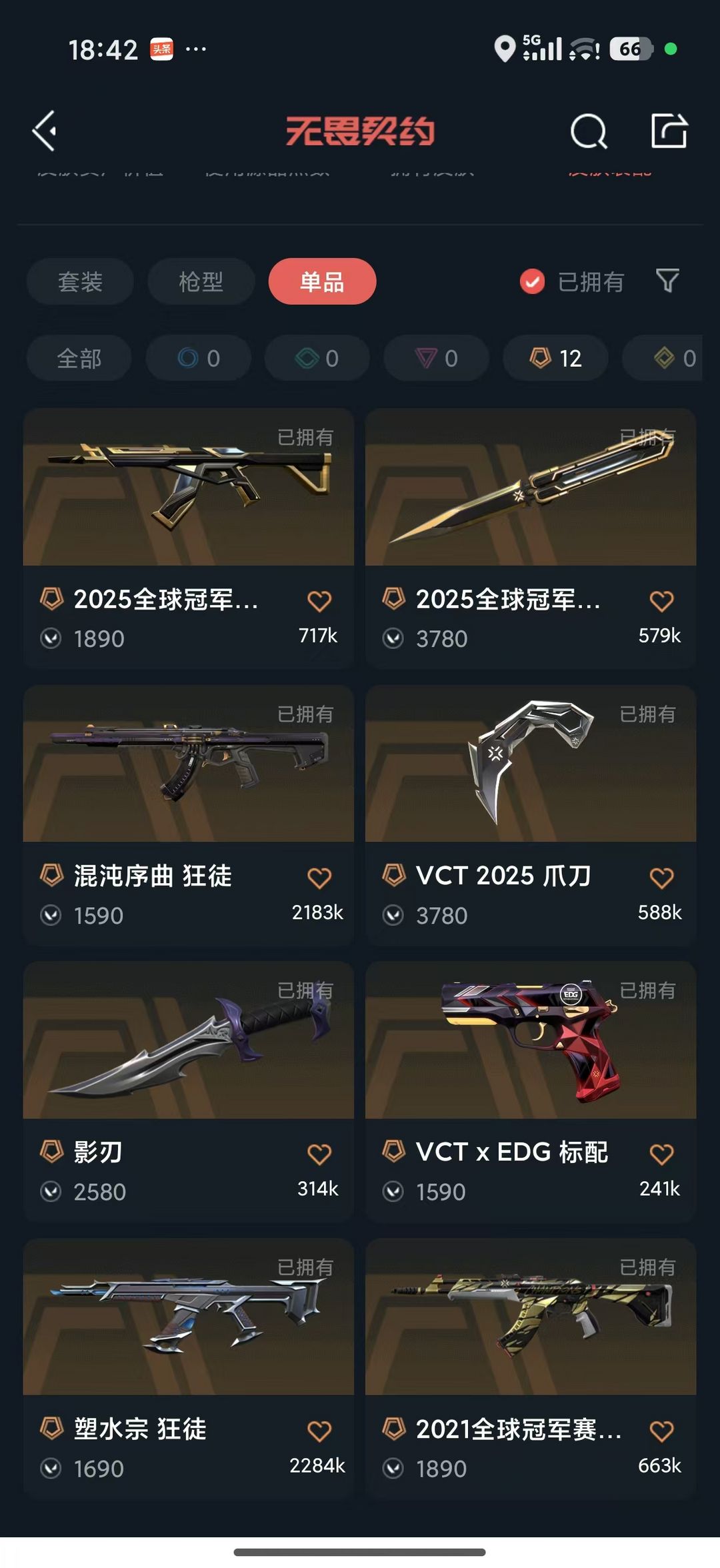Switch to the 套装 tab
Screen dimensions: 720x1568
click(80, 281)
